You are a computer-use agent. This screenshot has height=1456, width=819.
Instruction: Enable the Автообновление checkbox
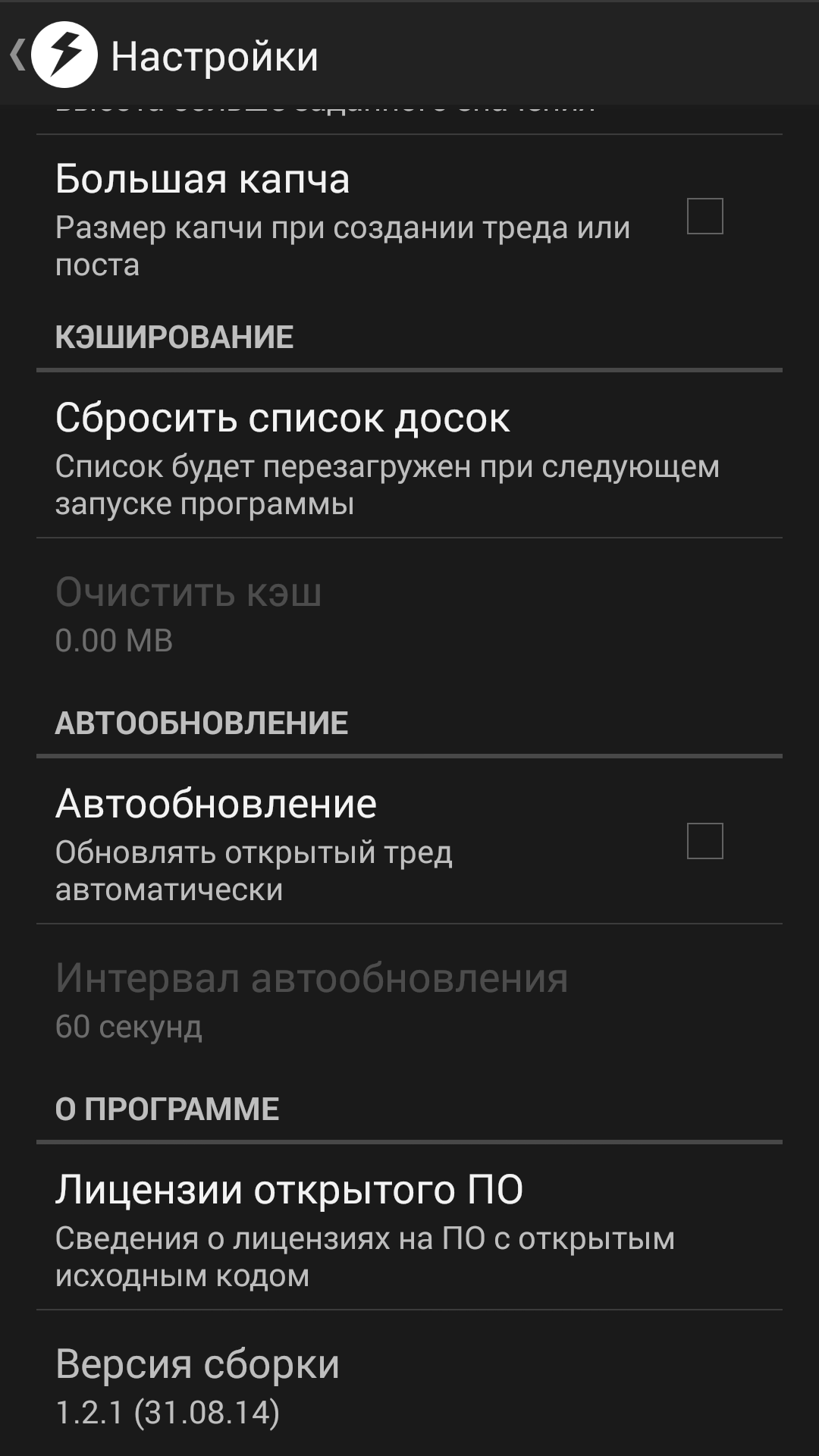click(704, 841)
